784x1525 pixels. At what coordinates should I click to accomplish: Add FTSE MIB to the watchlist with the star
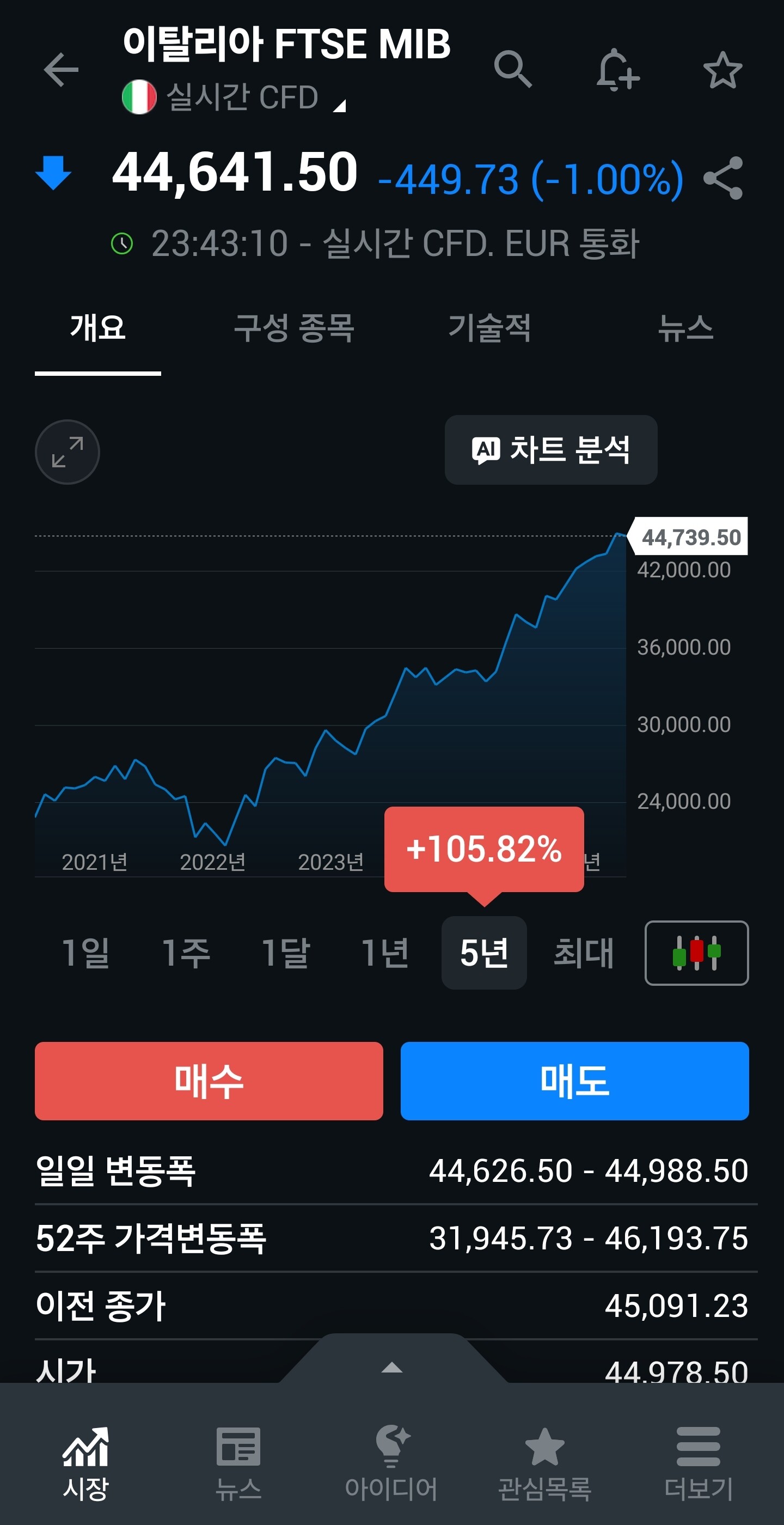pyautogui.click(x=722, y=70)
